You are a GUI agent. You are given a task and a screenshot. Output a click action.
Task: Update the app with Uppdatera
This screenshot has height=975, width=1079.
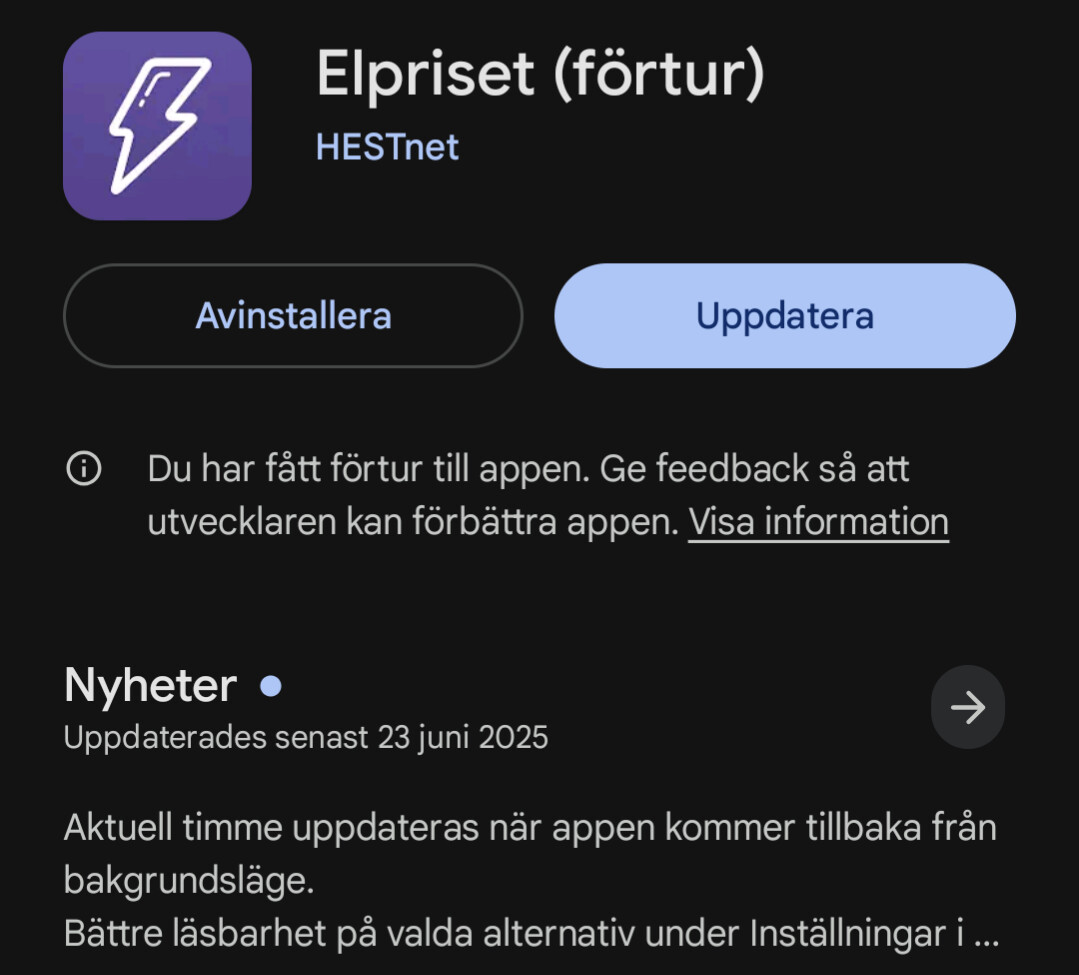785,316
